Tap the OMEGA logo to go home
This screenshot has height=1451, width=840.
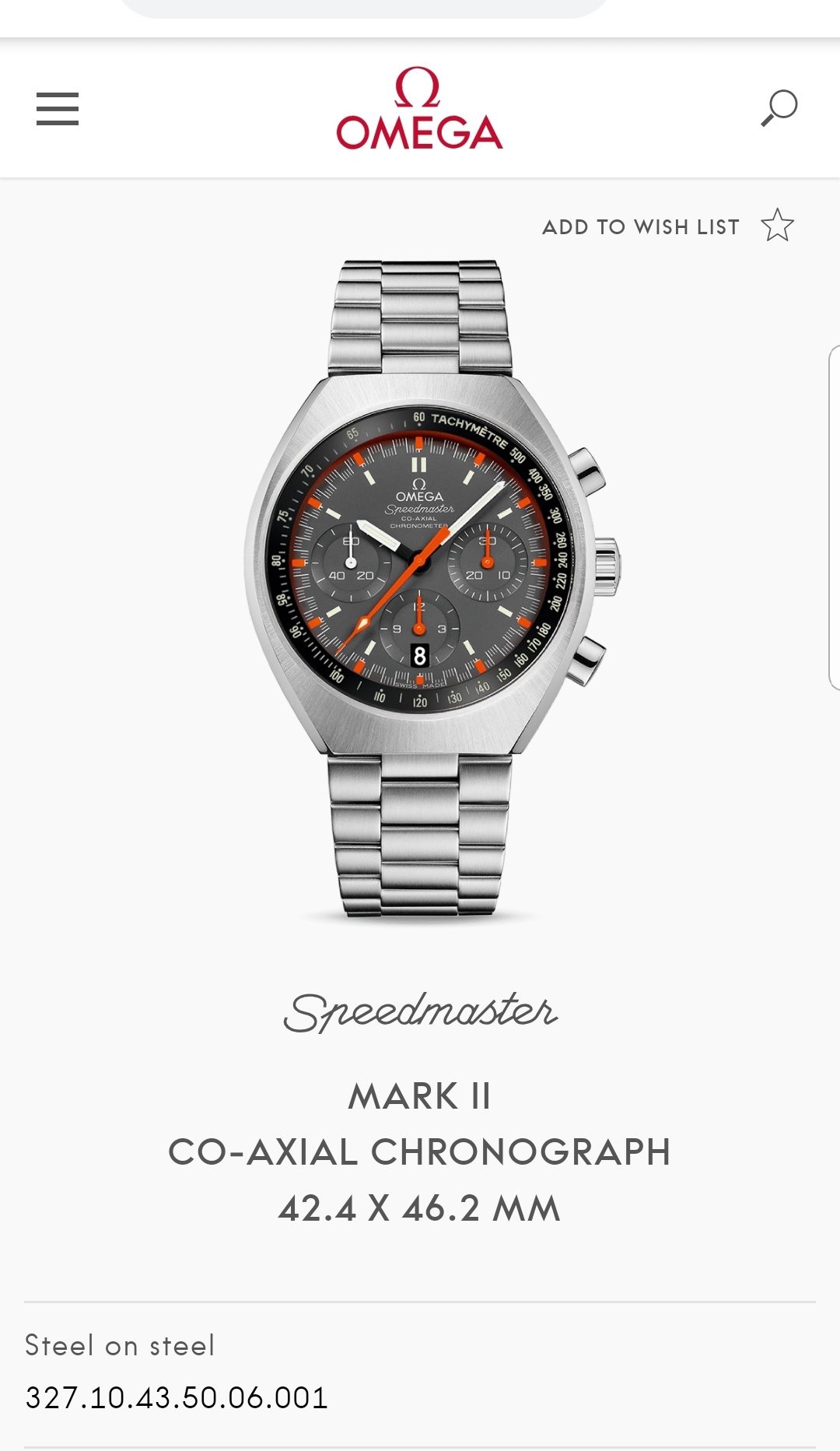[419, 108]
